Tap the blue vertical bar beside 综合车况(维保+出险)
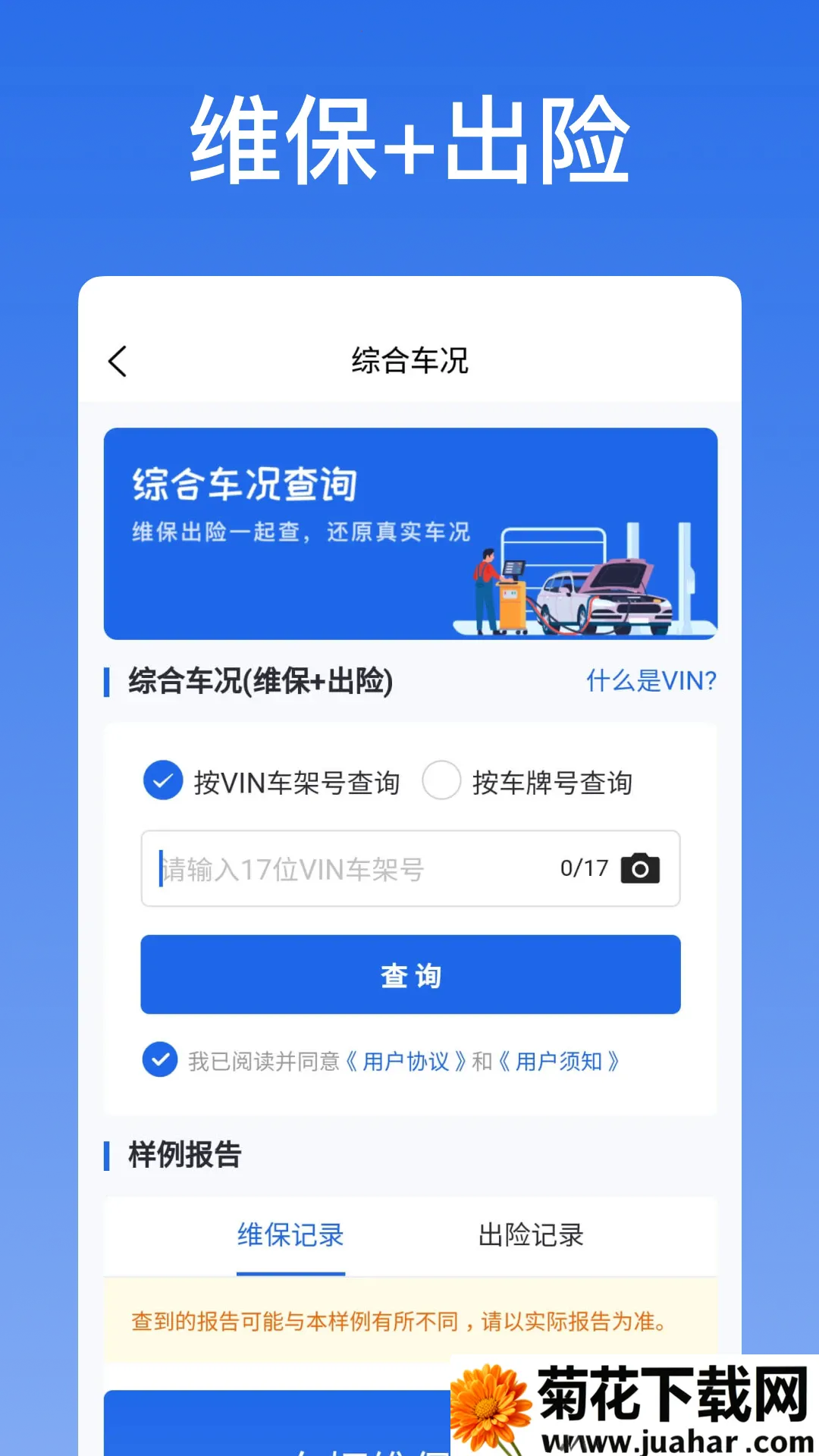 (x=107, y=680)
